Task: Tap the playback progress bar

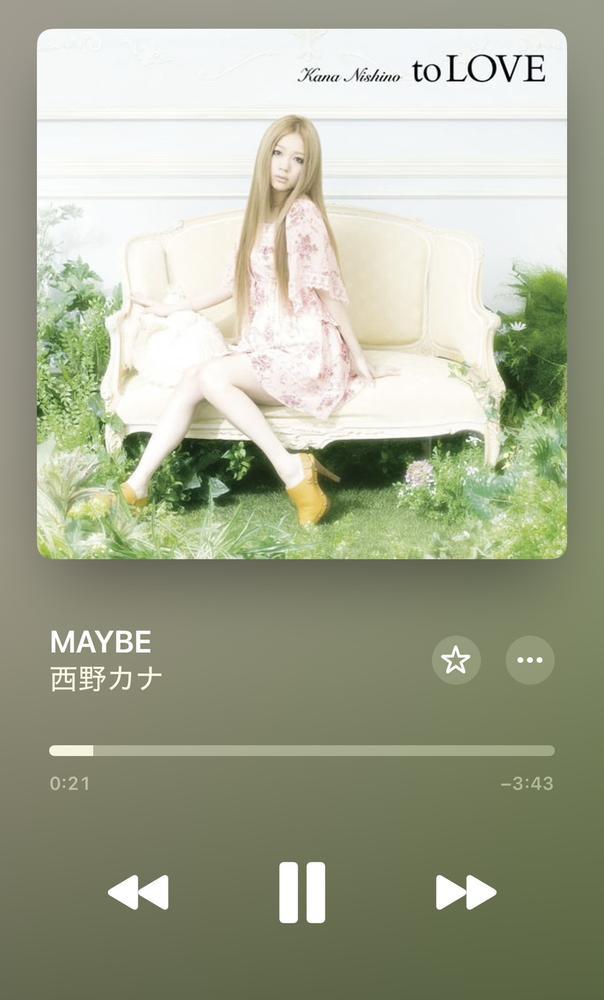Action: 302,751
